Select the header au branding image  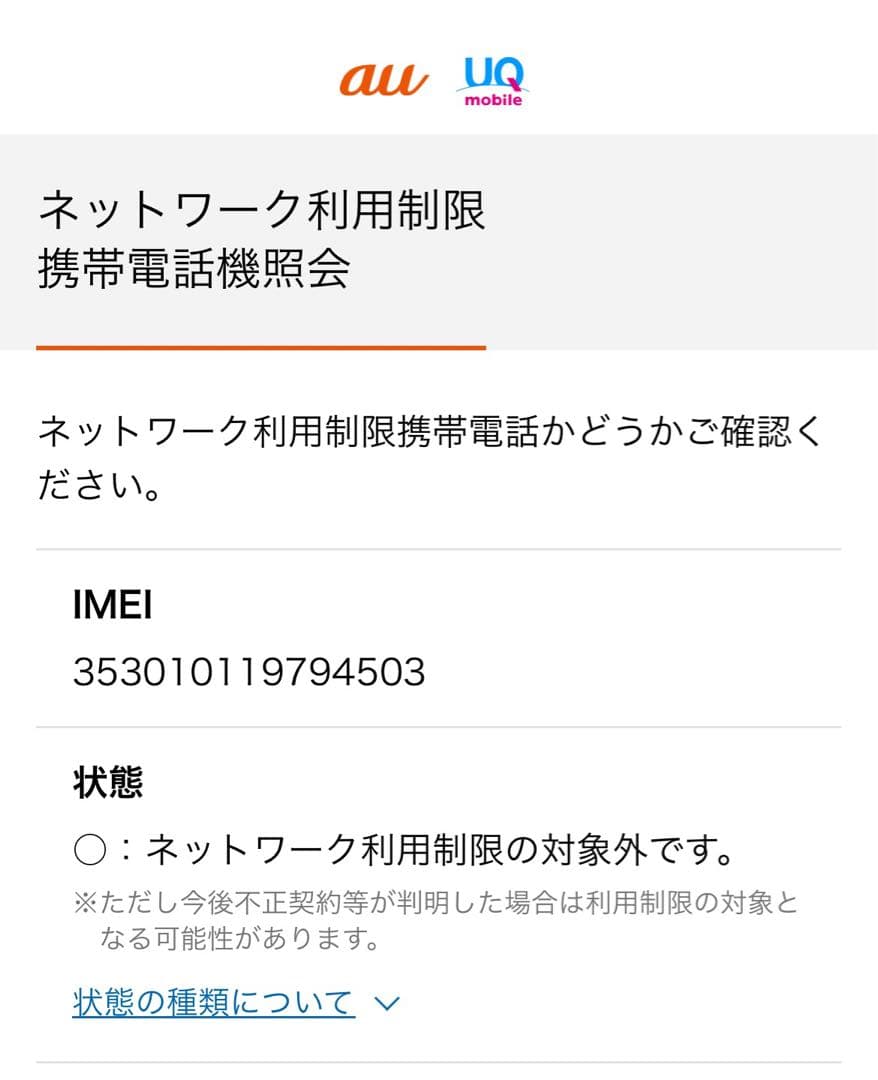[385, 80]
